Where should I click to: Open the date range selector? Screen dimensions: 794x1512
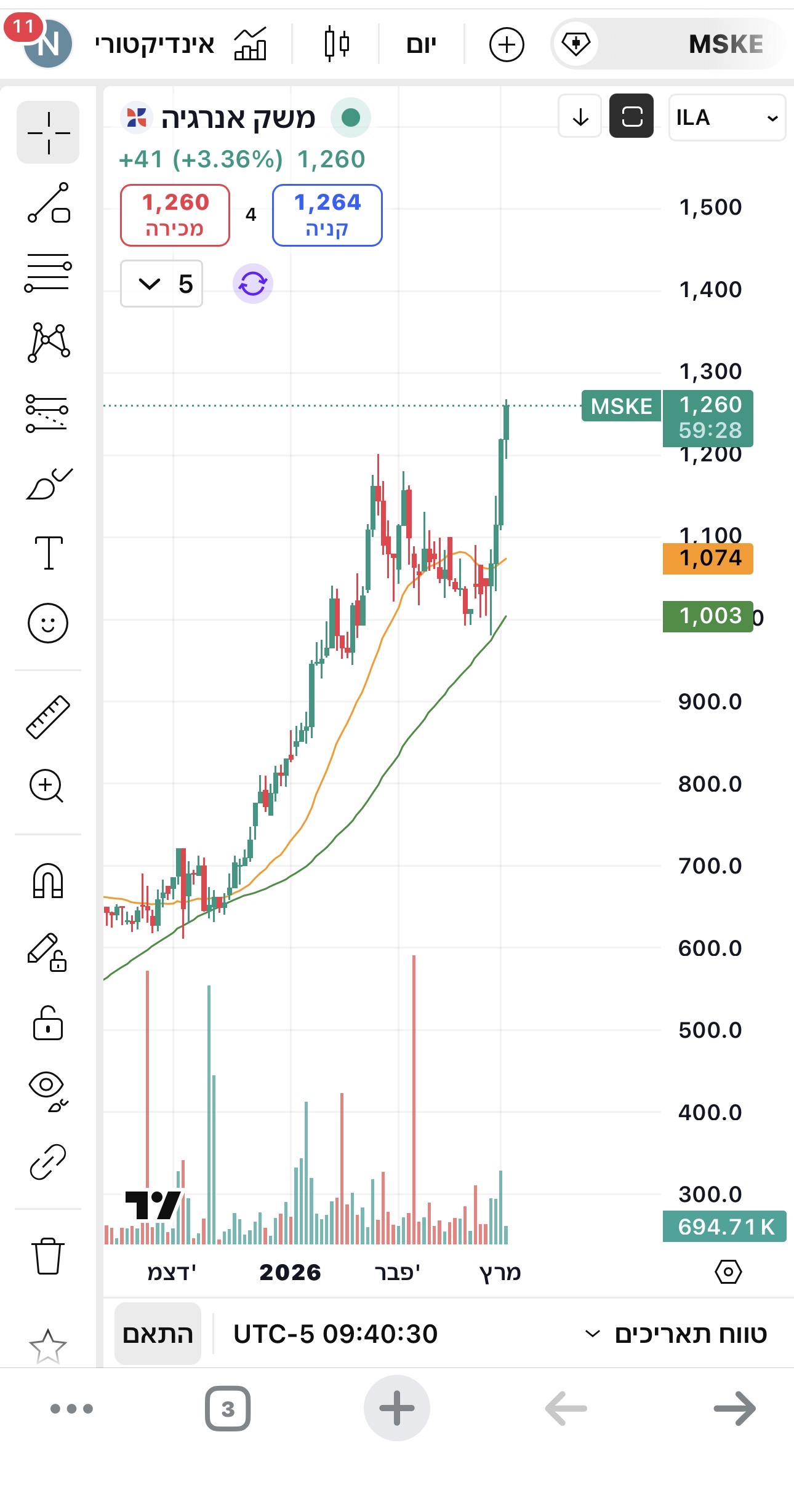coord(676,1334)
